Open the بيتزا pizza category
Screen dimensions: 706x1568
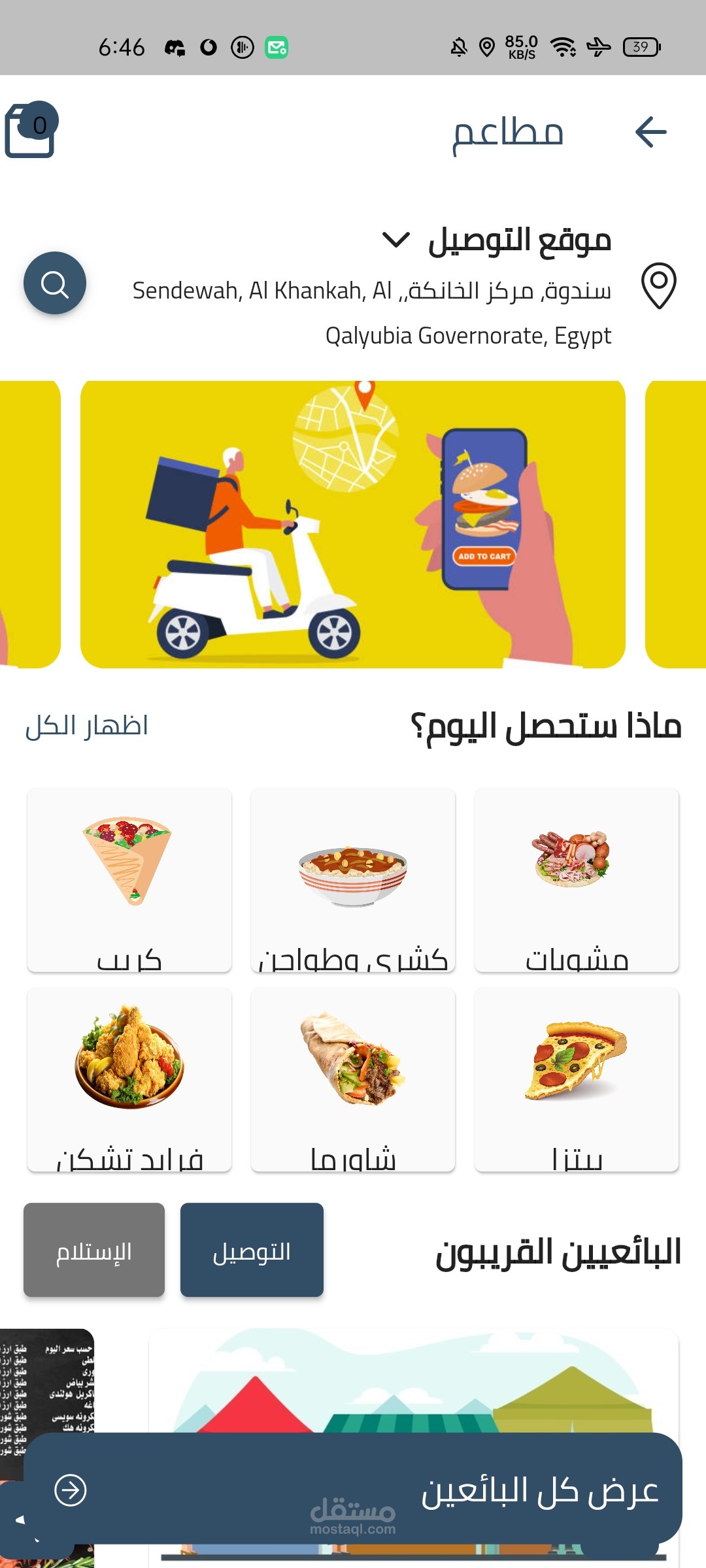(x=577, y=1079)
